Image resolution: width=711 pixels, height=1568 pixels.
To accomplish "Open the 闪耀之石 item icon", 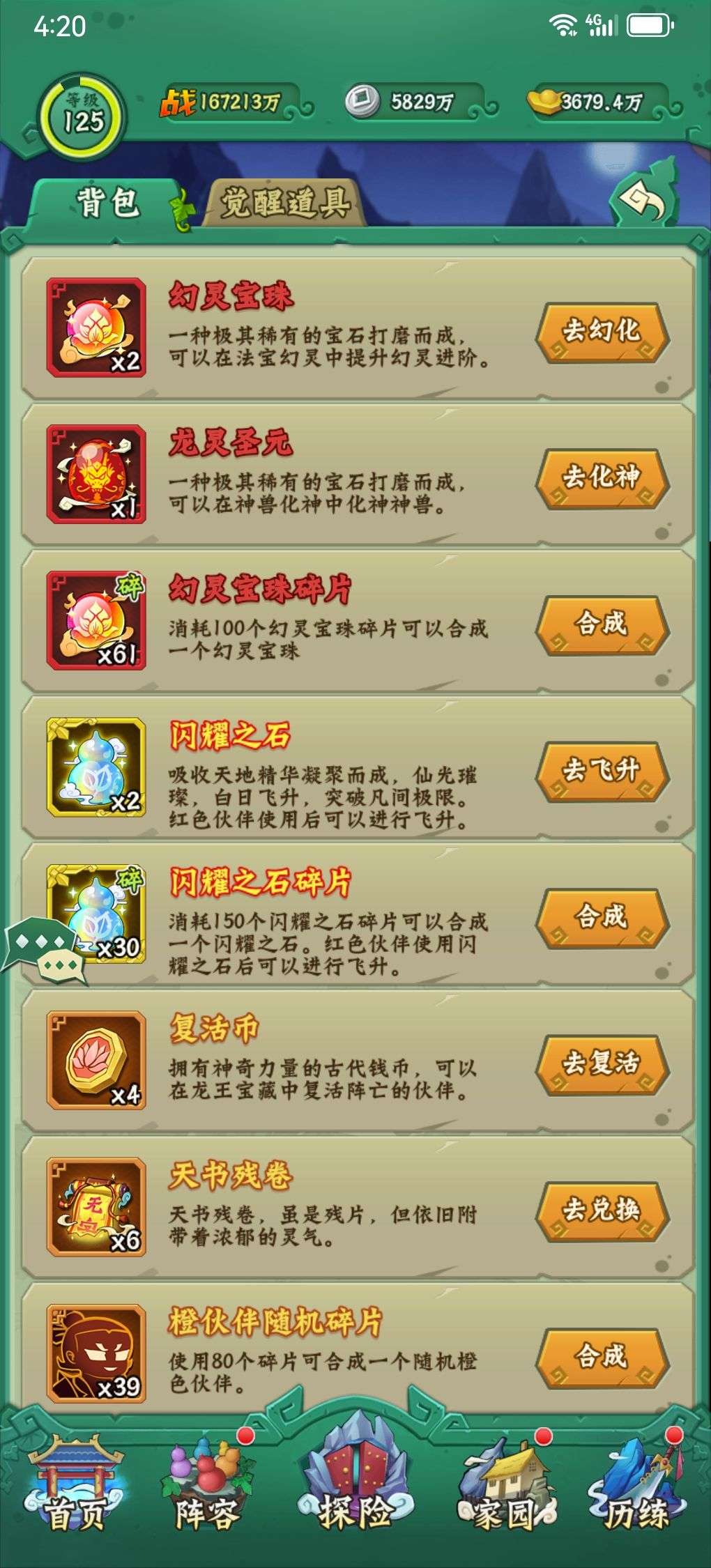I will pyautogui.click(x=96, y=767).
